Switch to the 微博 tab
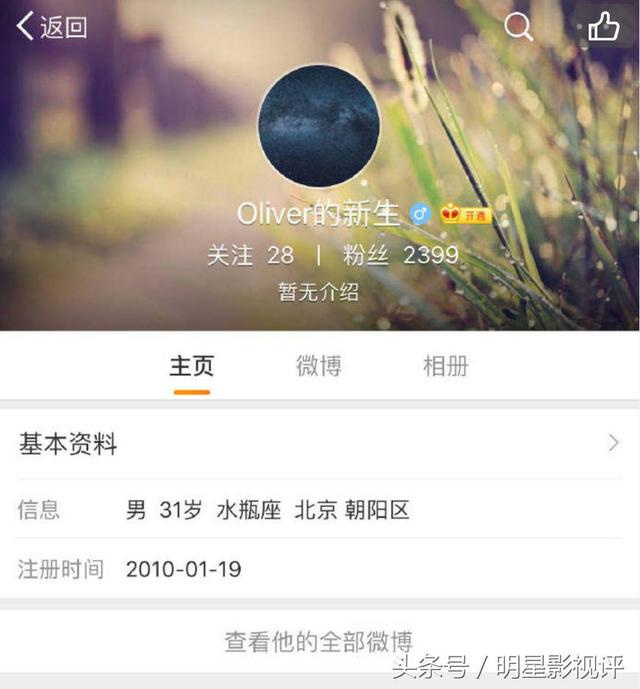 [x=319, y=366]
